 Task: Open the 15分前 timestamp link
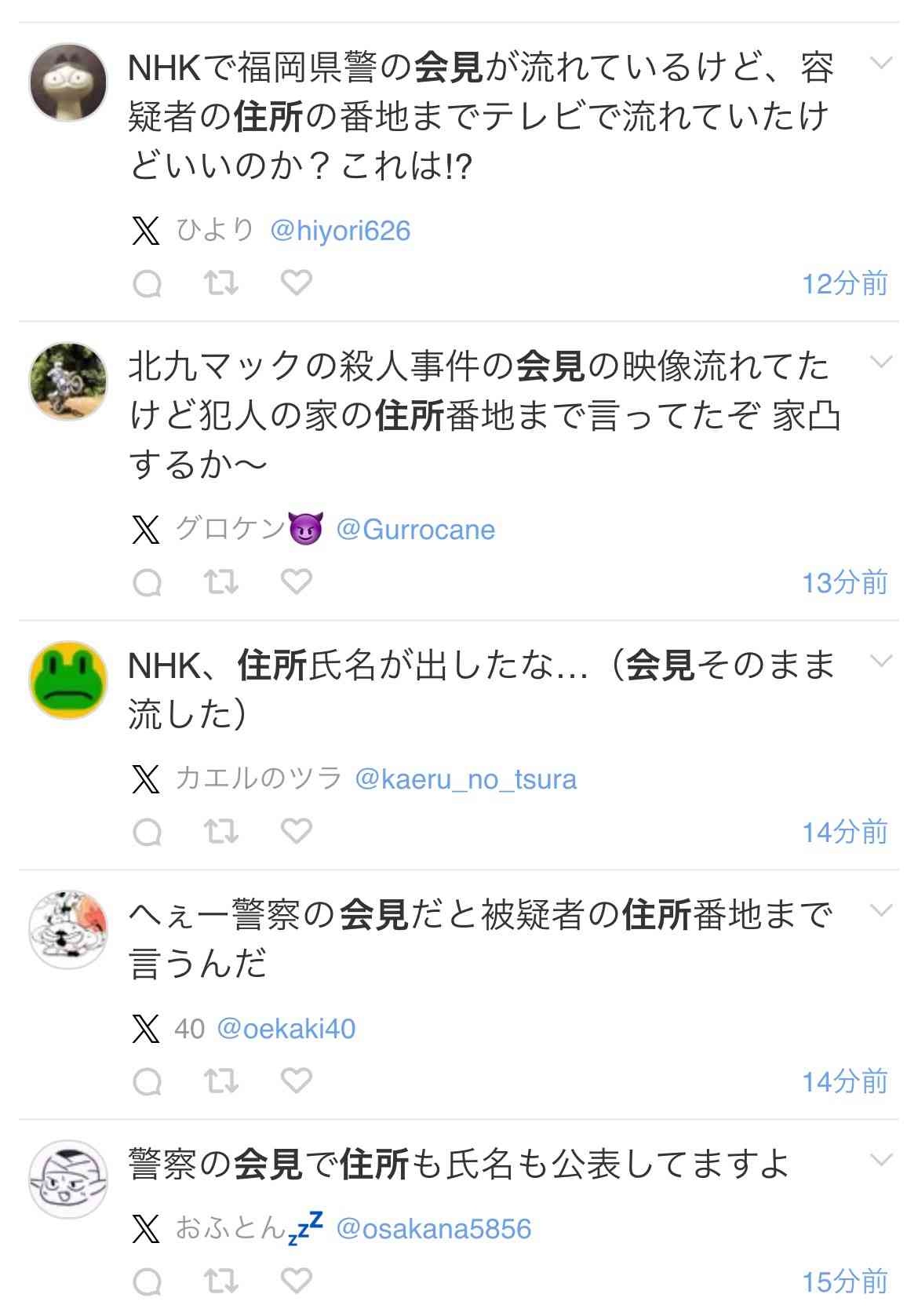pyautogui.click(x=844, y=1281)
